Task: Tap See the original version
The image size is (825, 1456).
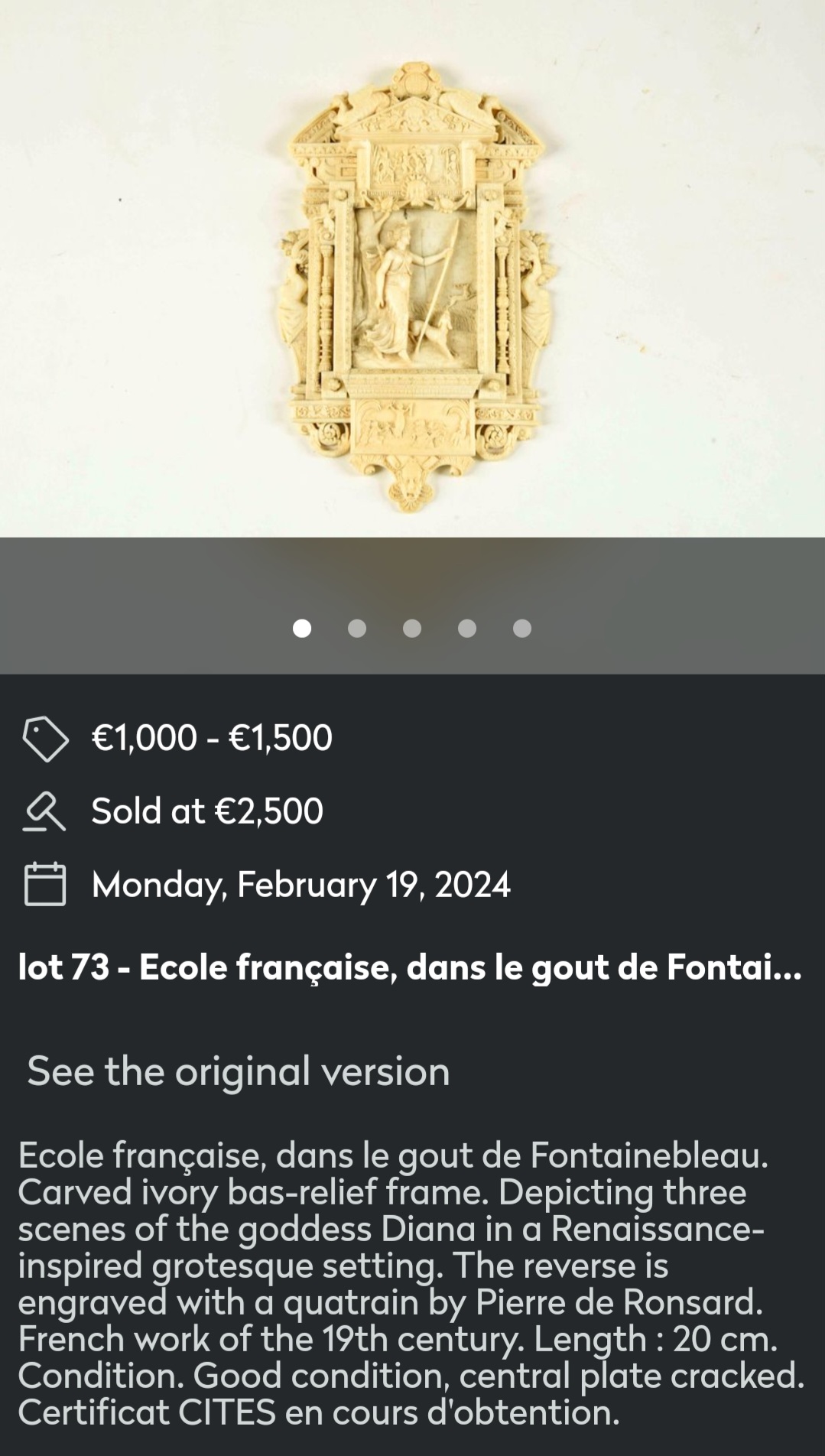Action: (x=239, y=1071)
